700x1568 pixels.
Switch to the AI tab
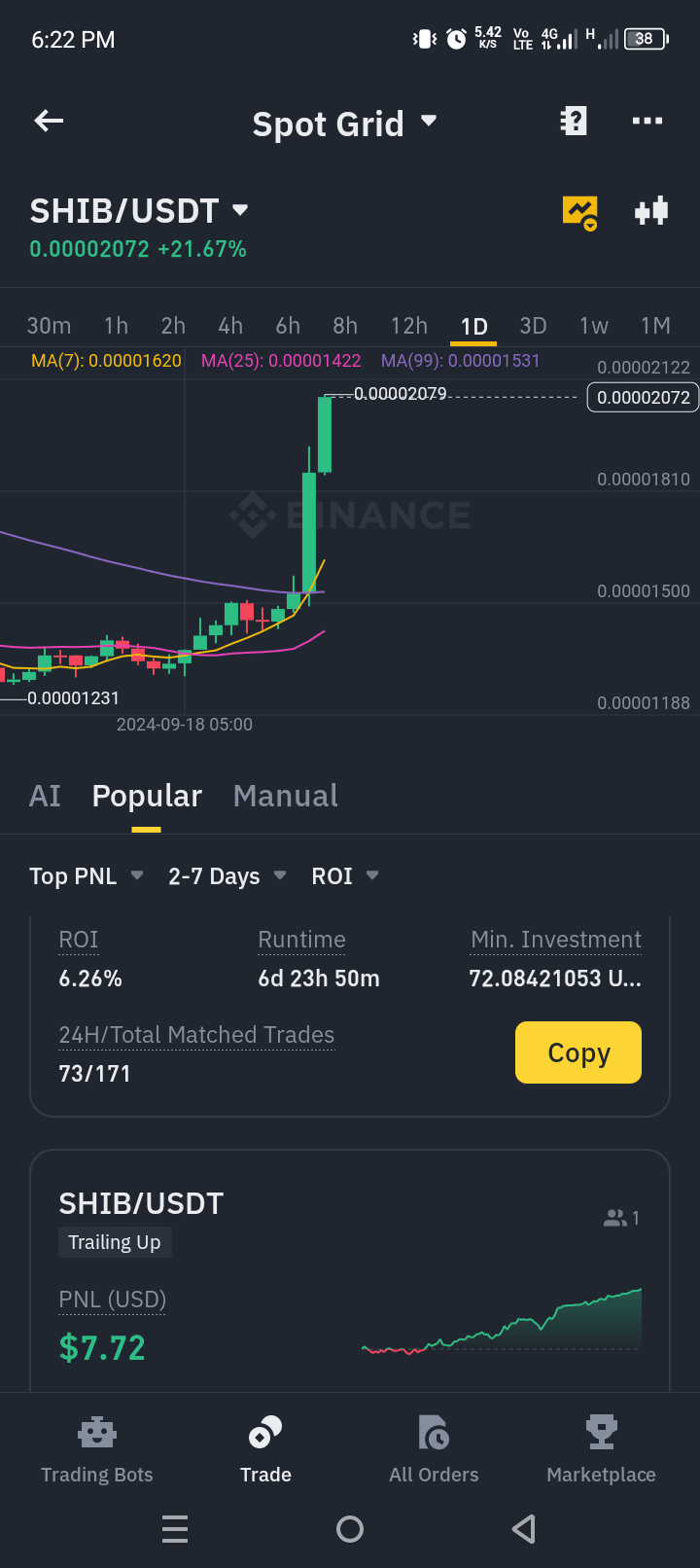[x=45, y=796]
